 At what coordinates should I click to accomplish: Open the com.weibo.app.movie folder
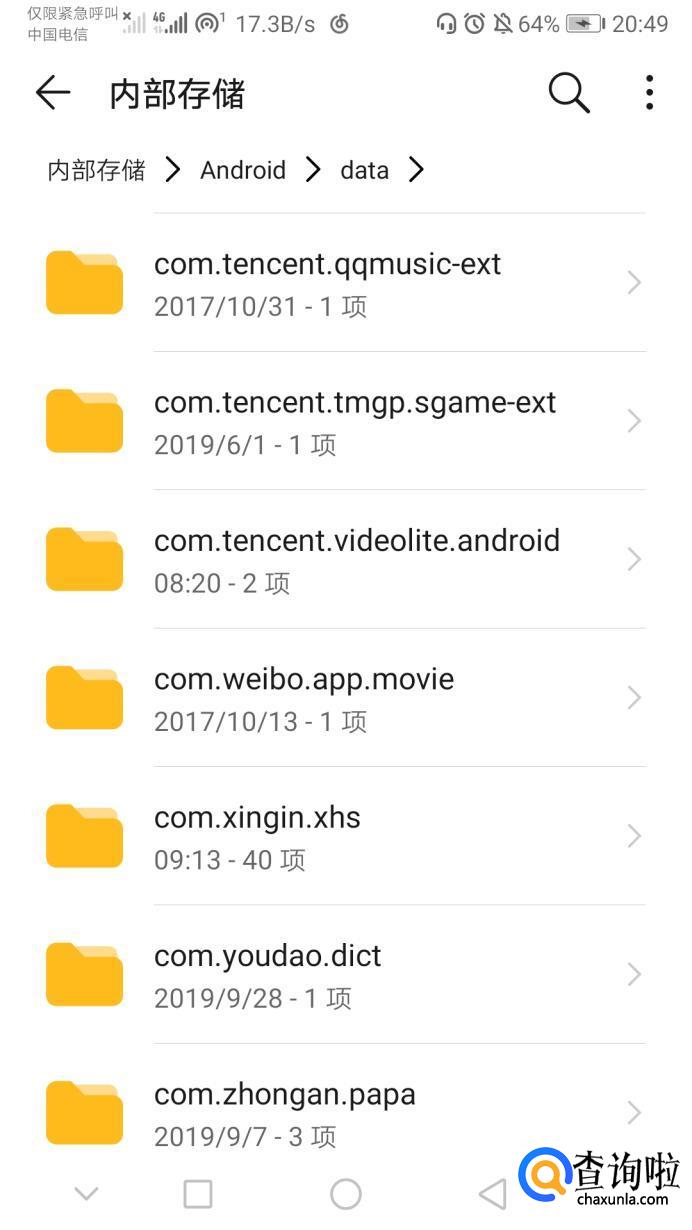pyautogui.click(x=304, y=697)
